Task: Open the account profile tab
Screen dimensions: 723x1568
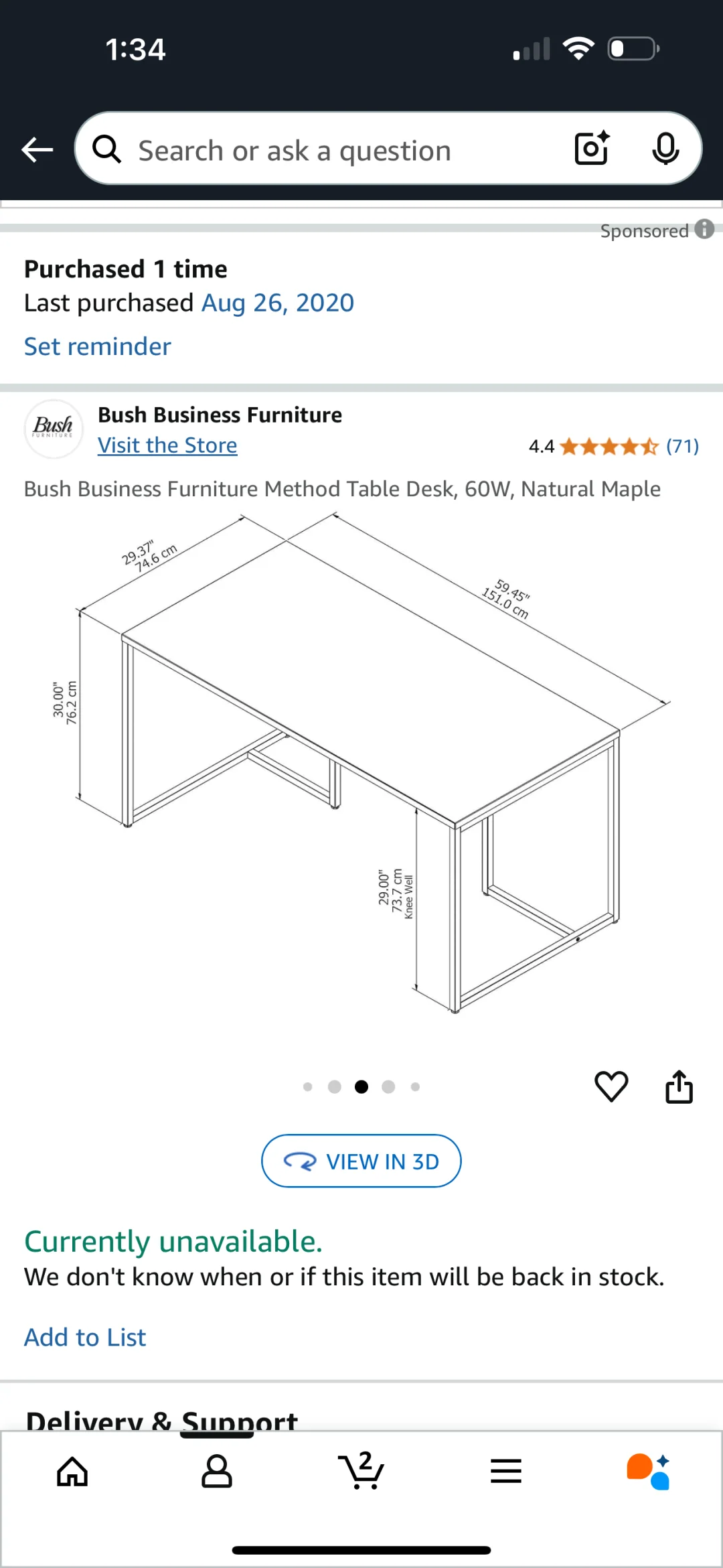Action: coord(217,1472)
